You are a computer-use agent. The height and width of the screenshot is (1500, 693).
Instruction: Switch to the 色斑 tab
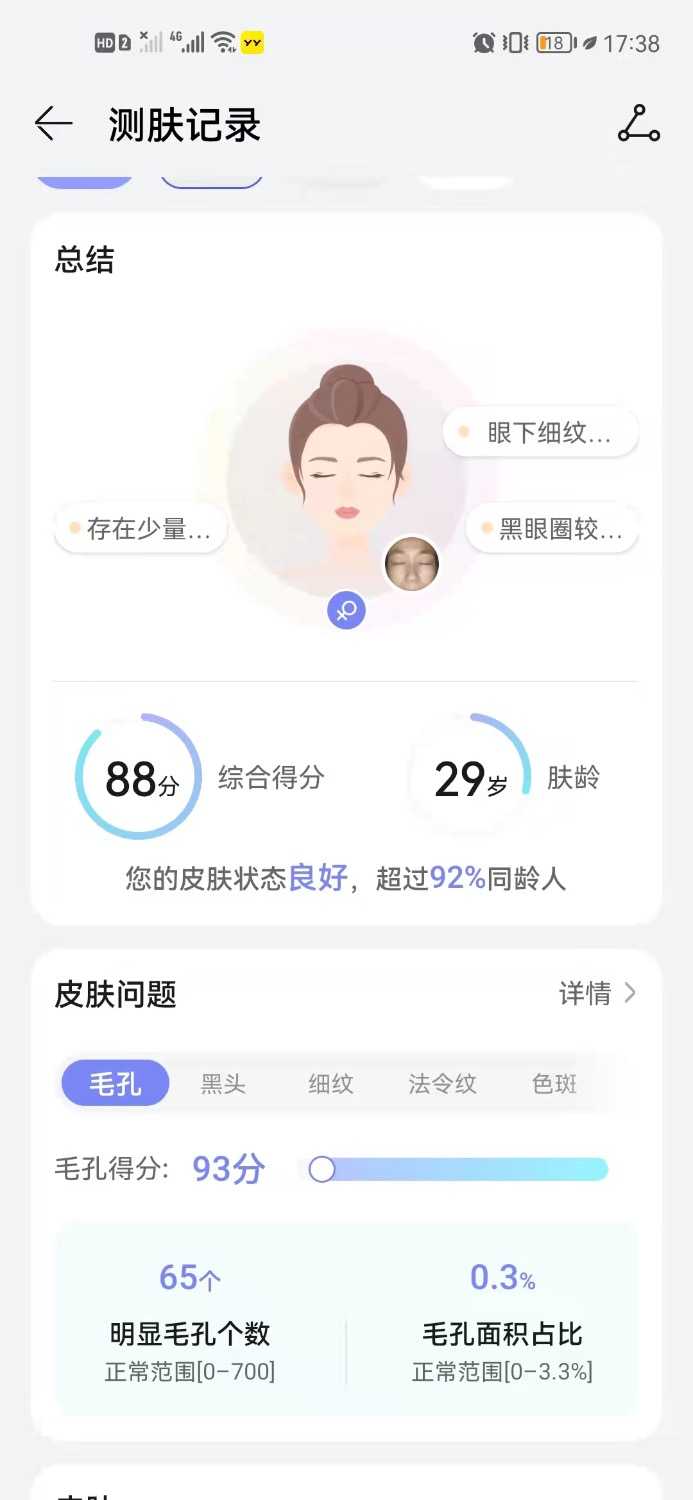555,1083
